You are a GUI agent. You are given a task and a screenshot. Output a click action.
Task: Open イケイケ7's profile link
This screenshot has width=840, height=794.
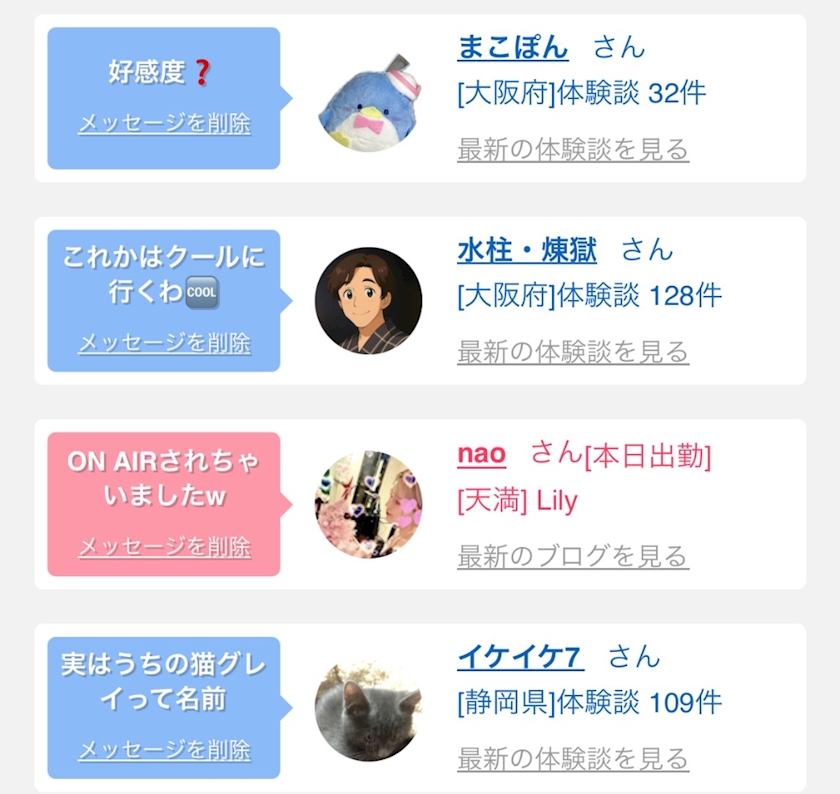click(520, 657)
